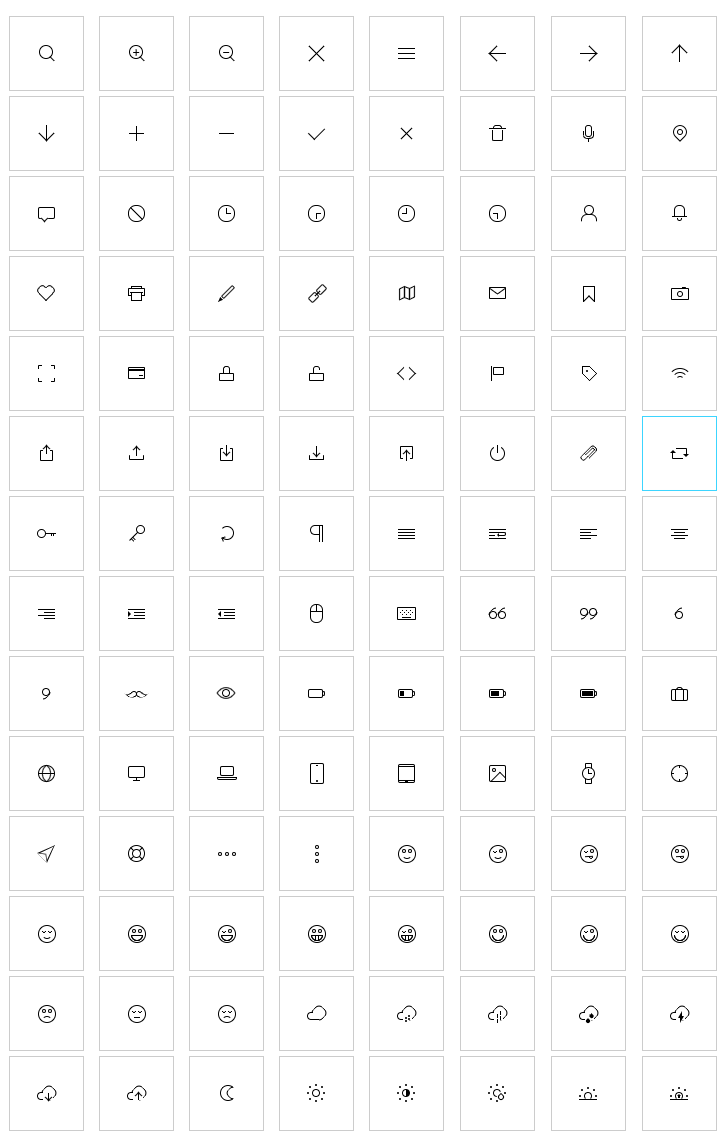Viewport: 726px width, 1134px height.
Task: Click the zoom-in icon
Action: (136, 53)
